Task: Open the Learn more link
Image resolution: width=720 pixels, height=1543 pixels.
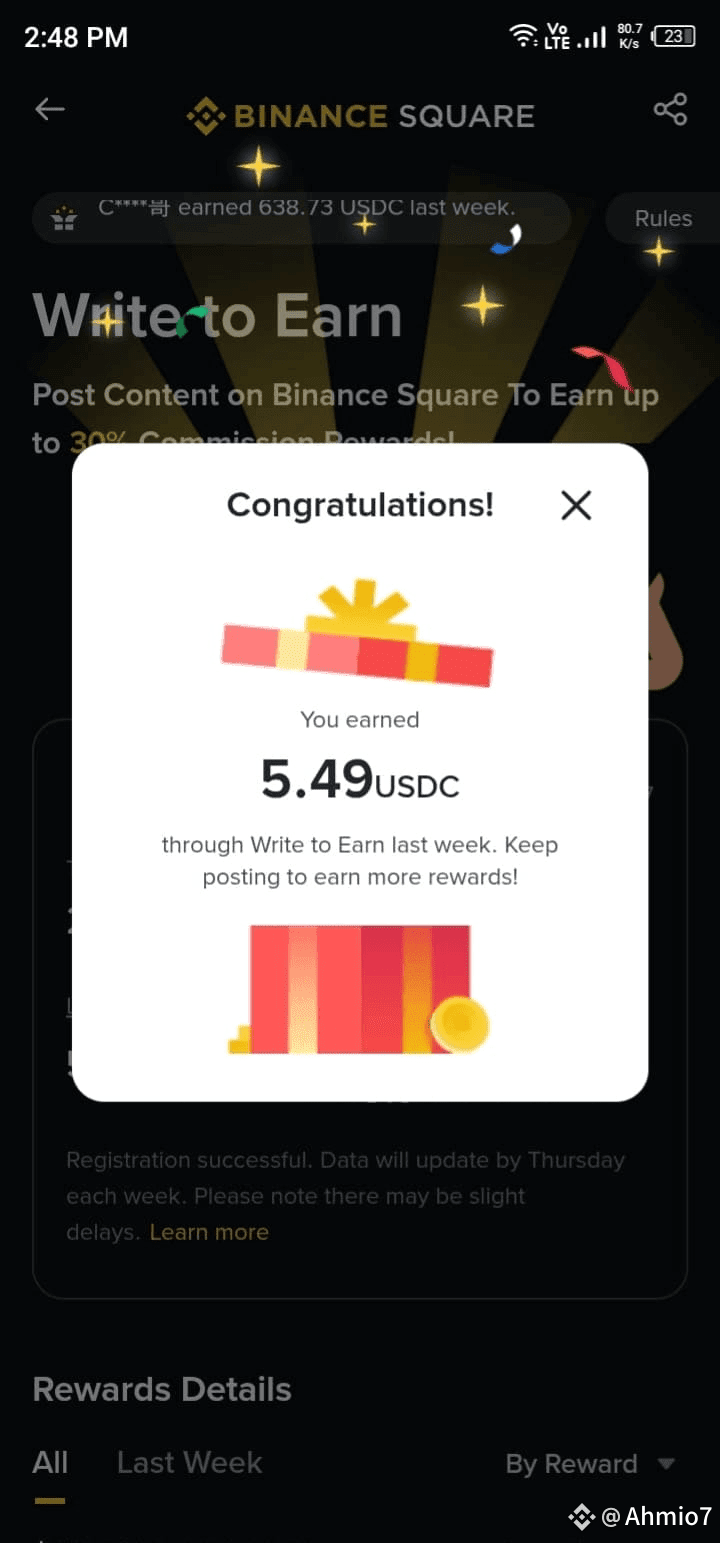Action: pos(209,1232)
